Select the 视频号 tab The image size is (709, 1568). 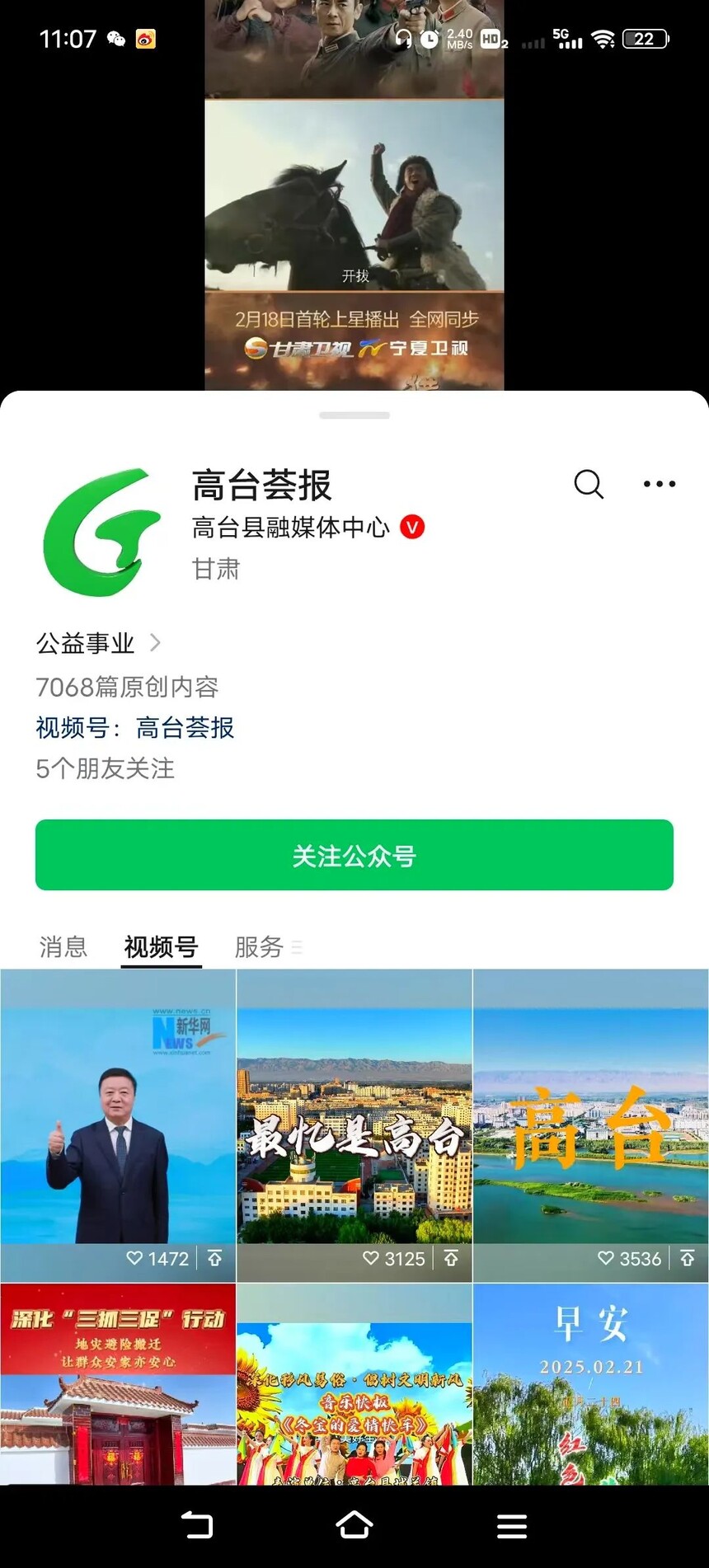[x=161, y=946]
